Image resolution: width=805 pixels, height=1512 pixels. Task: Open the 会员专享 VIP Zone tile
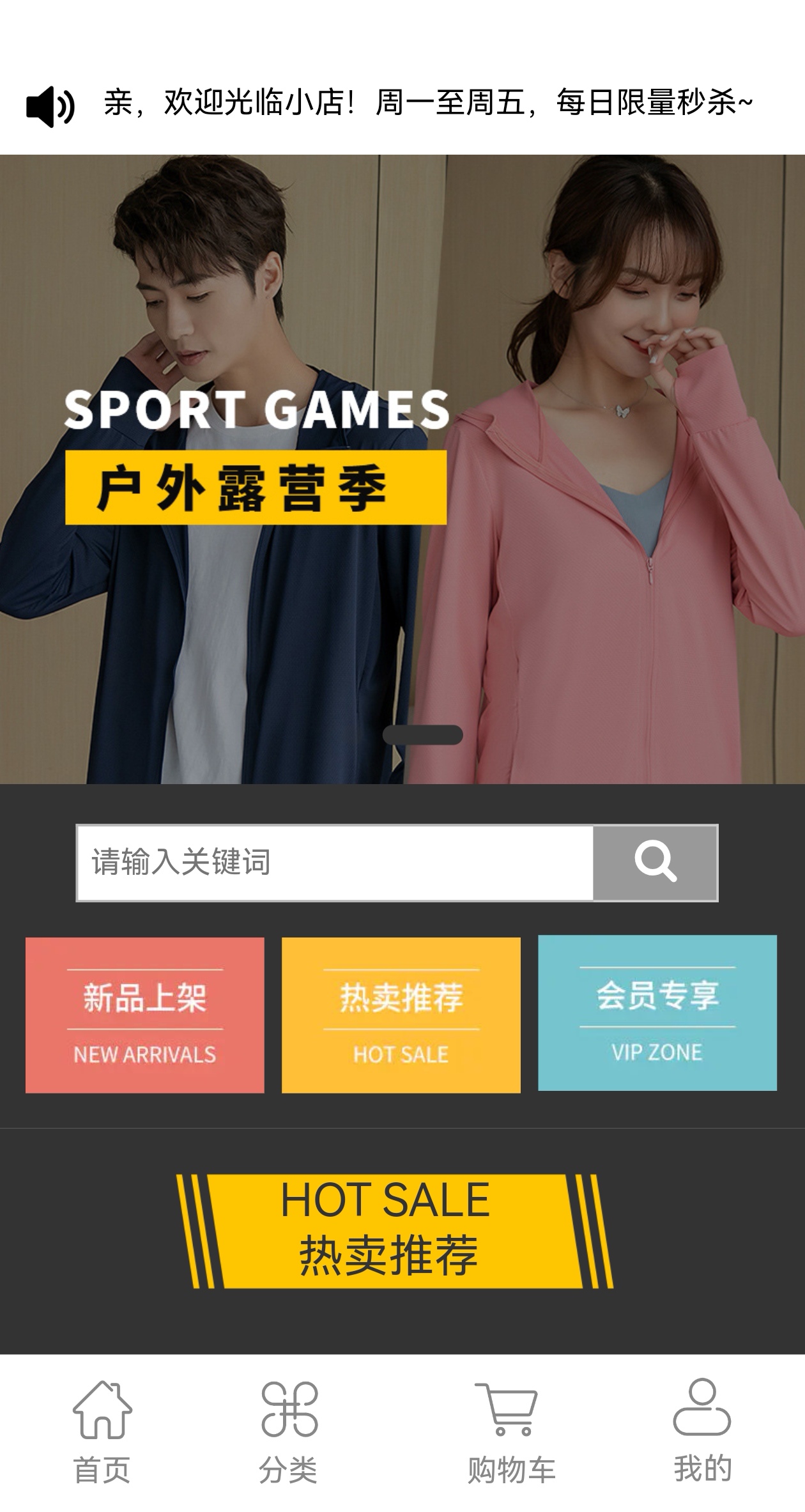click(657, 1013)
